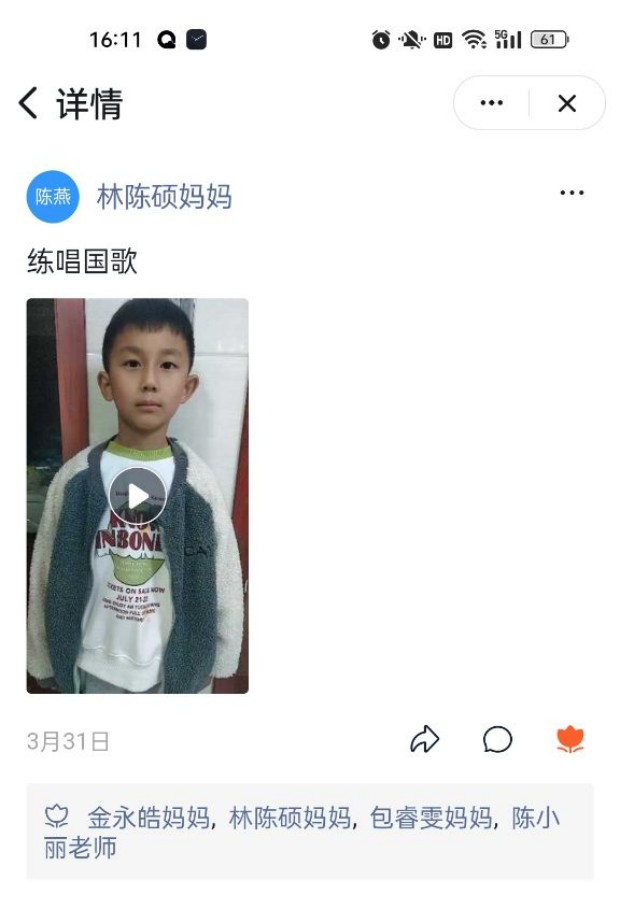Open the overflow menu on the post
The height and width of the screenshot is (909, 620).
coord(571,193)
